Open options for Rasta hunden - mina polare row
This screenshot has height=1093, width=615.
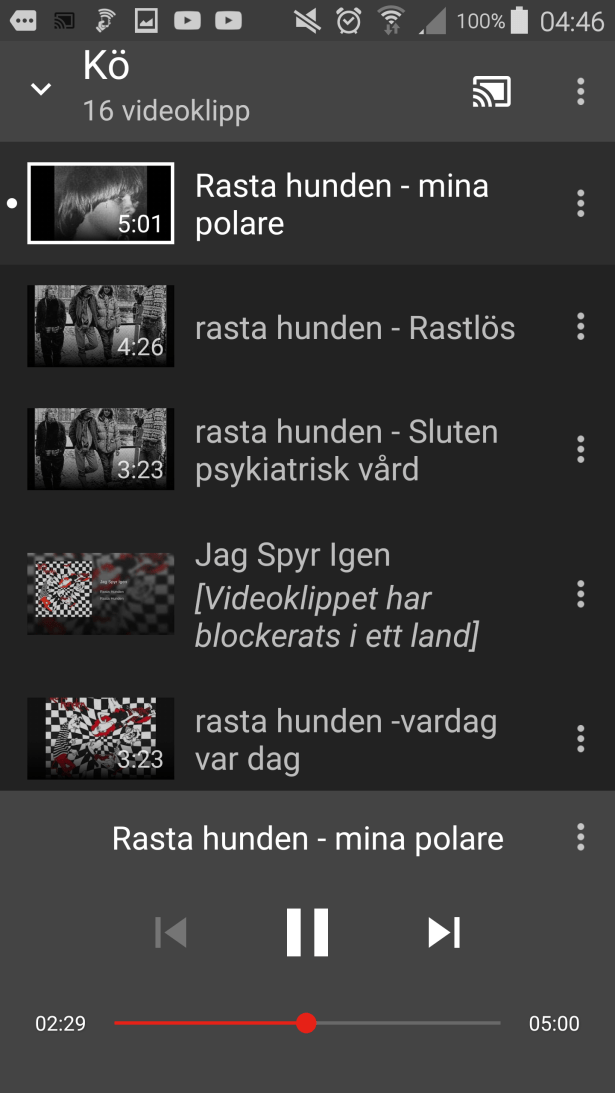point(580,203)
